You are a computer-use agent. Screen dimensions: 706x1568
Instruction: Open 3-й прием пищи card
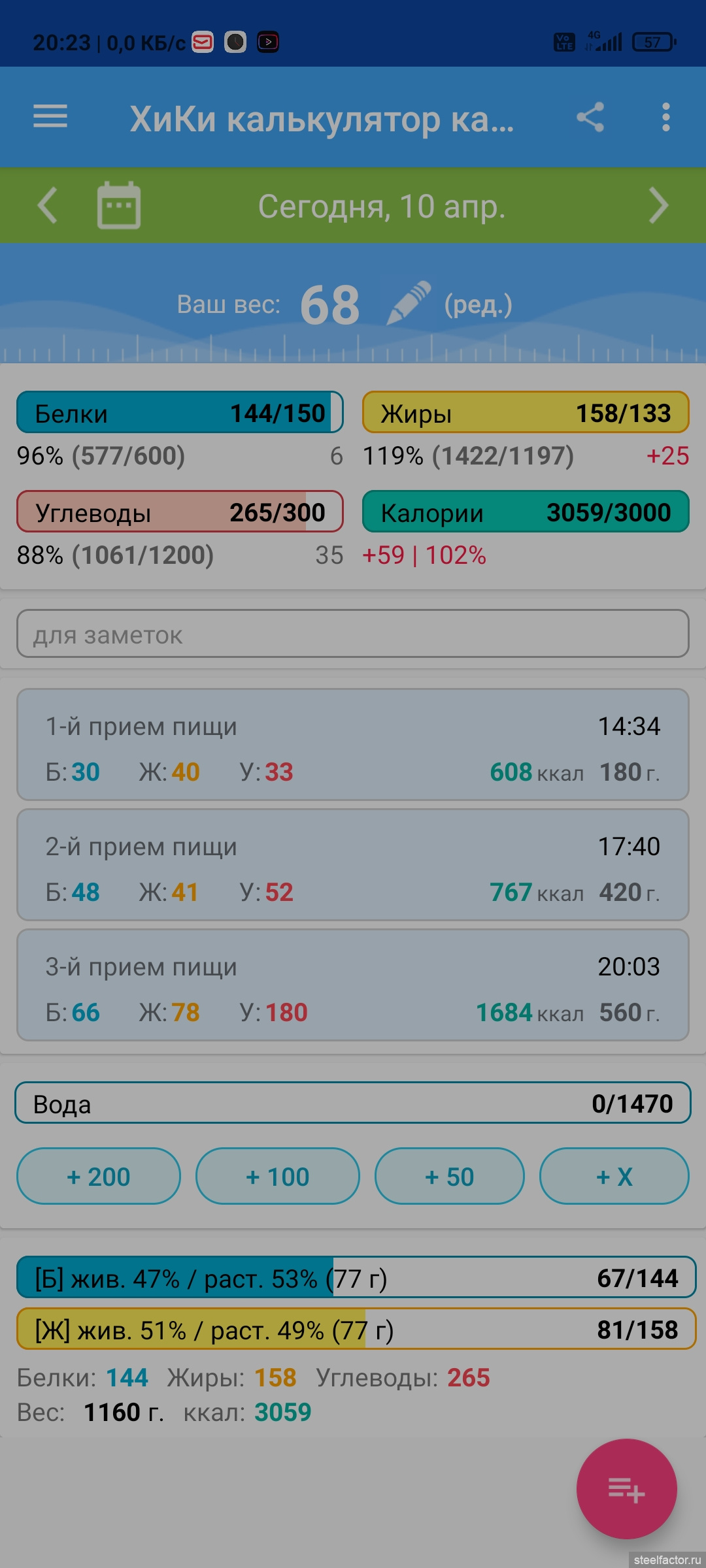point(353,985)
